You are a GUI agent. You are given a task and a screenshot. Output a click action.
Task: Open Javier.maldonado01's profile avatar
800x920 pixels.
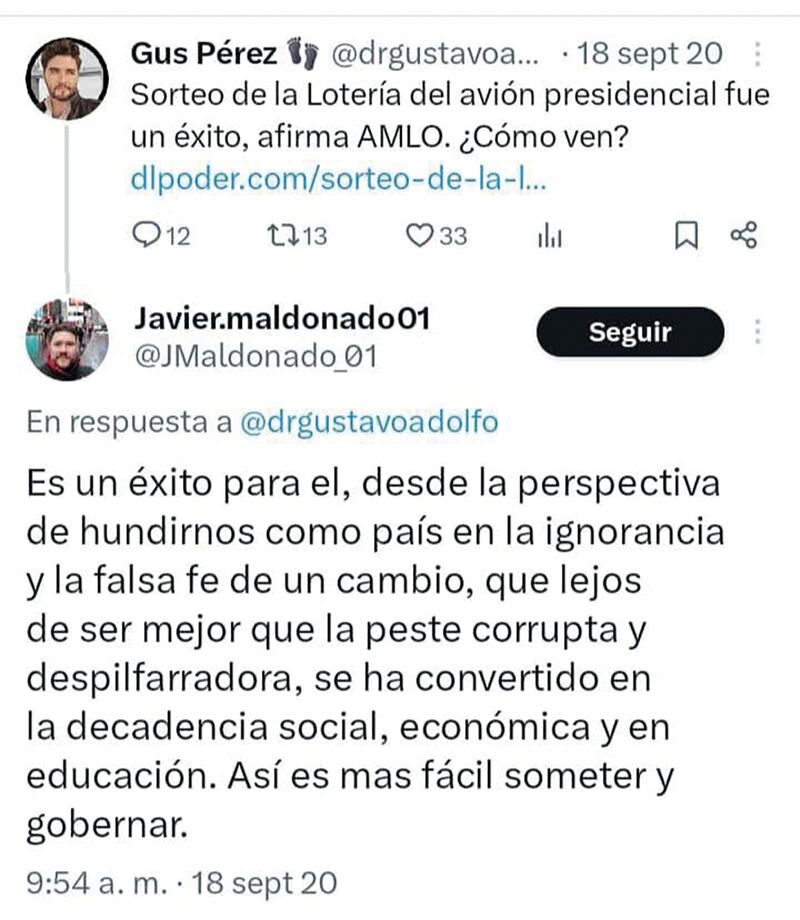point(67,339)
